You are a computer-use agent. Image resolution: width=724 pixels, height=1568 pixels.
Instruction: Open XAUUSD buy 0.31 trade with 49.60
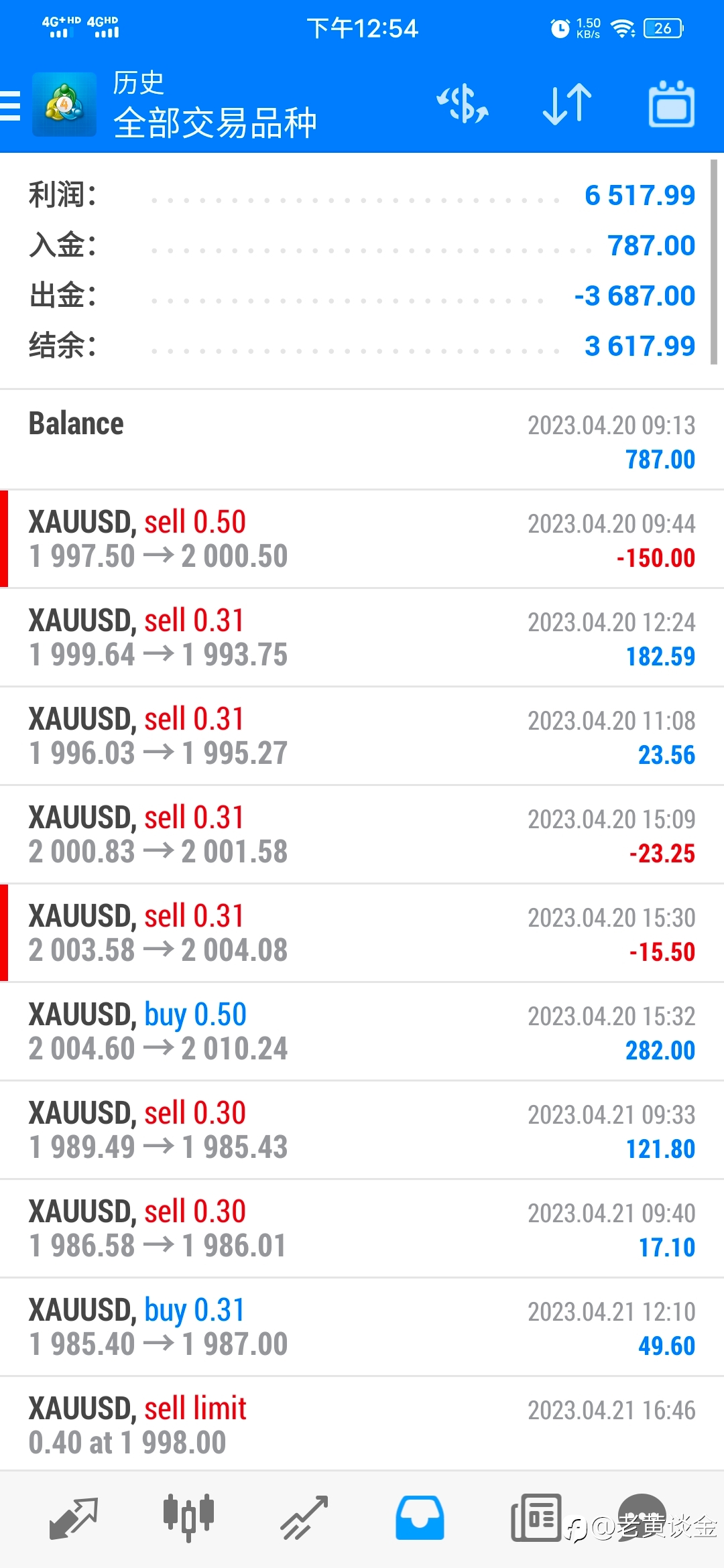pos(362,1327)
